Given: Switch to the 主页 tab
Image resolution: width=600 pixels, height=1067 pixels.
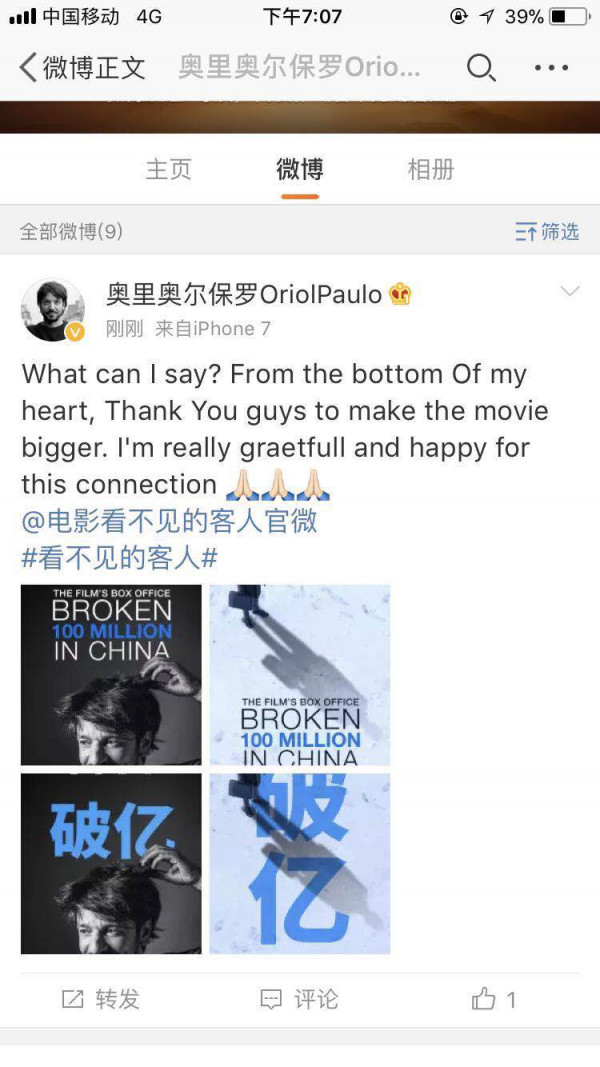Looking at the screenshot, I should pyautogui.click(x=169, y=169).
